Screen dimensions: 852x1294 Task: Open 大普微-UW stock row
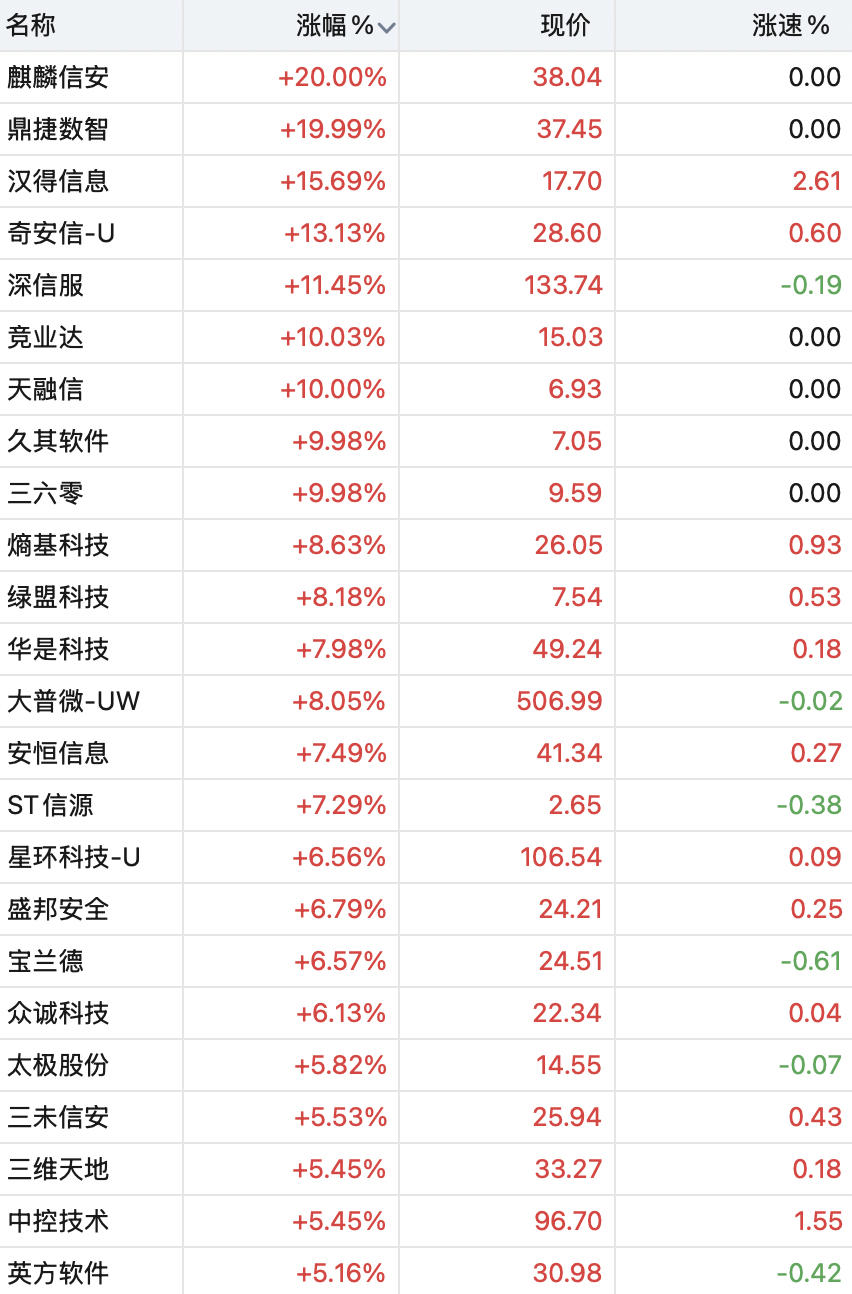click(426, 701)
